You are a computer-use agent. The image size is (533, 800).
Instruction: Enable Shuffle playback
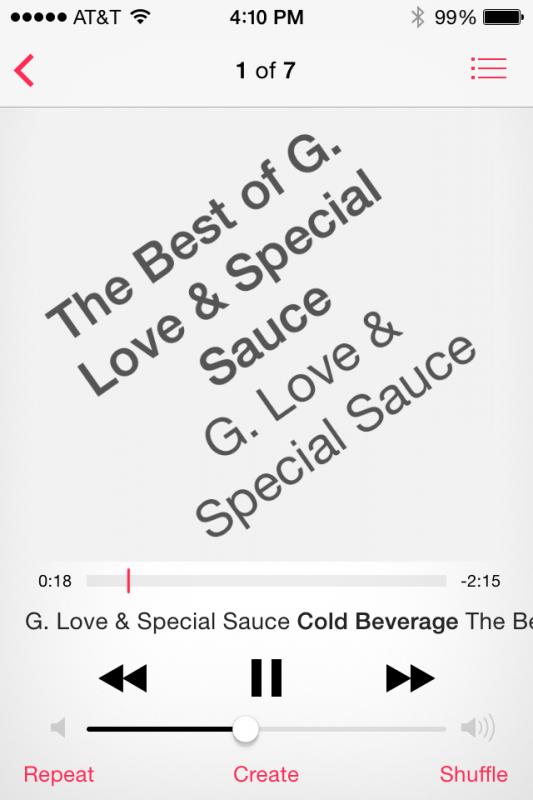point(474,774)
